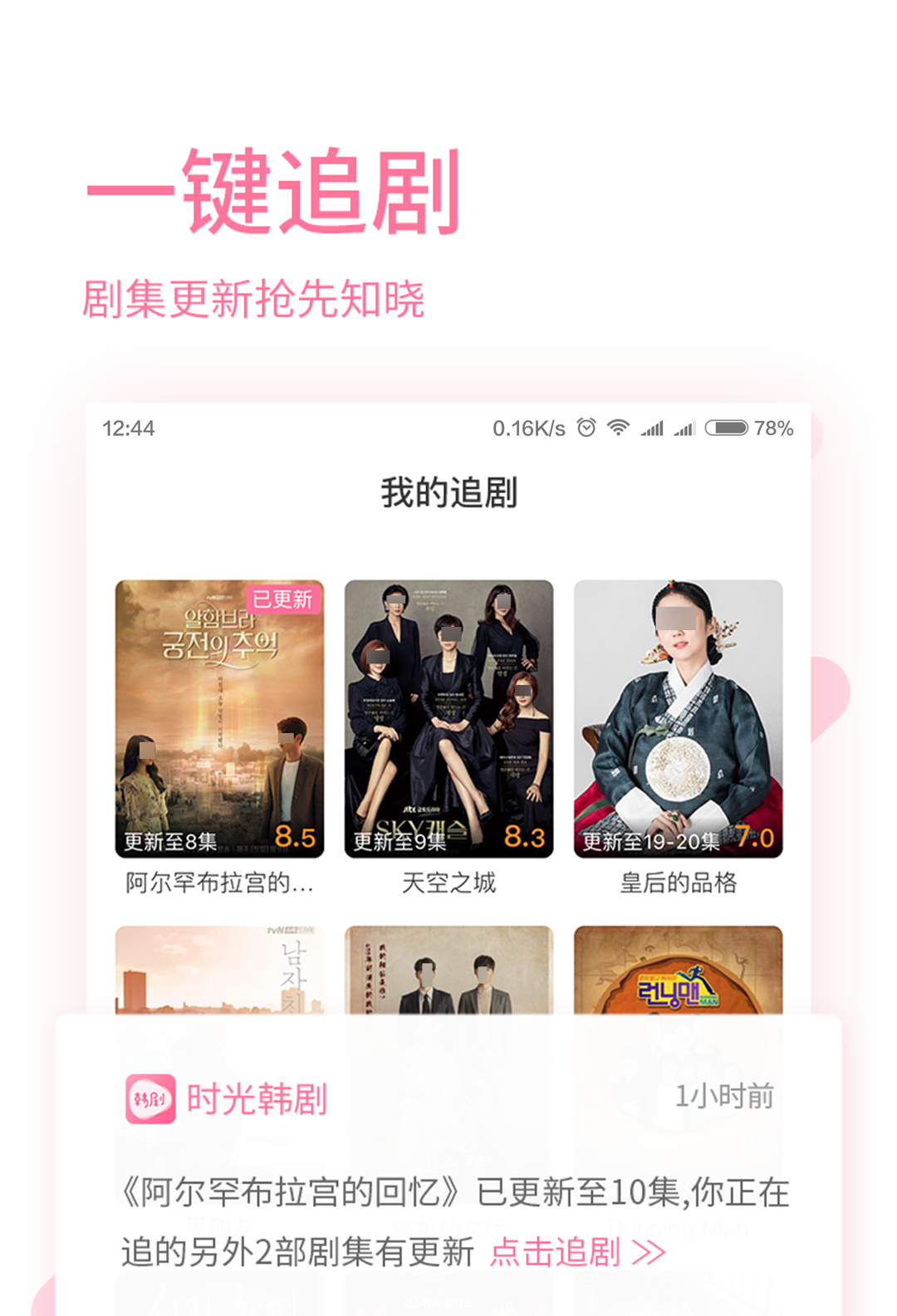Screen dimensions: 897x1316
Task: Tap the 更新至9集 episode label
Action: (396, 841)
